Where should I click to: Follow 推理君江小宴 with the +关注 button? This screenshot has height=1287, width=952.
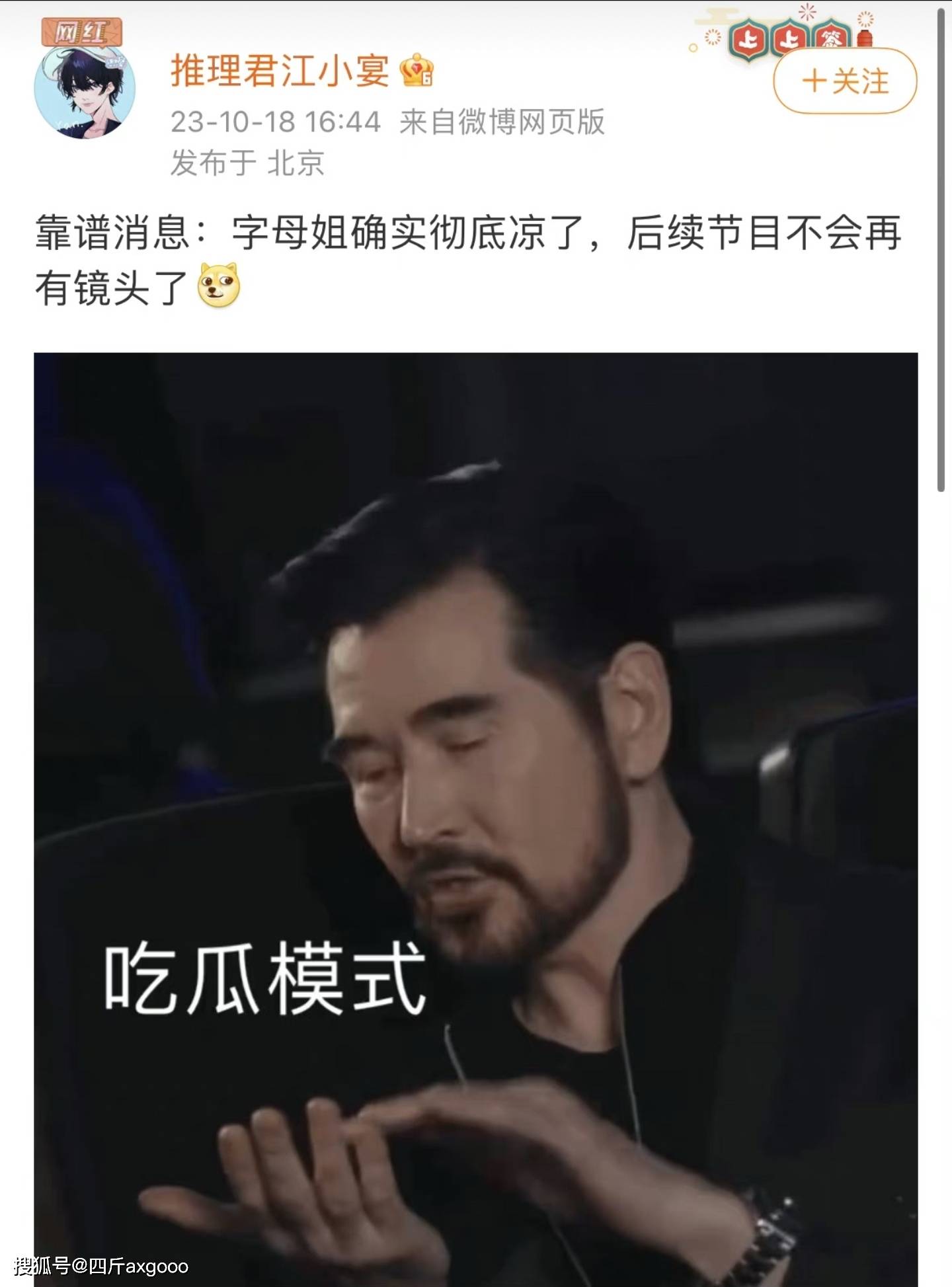click(x=845, y=81)
